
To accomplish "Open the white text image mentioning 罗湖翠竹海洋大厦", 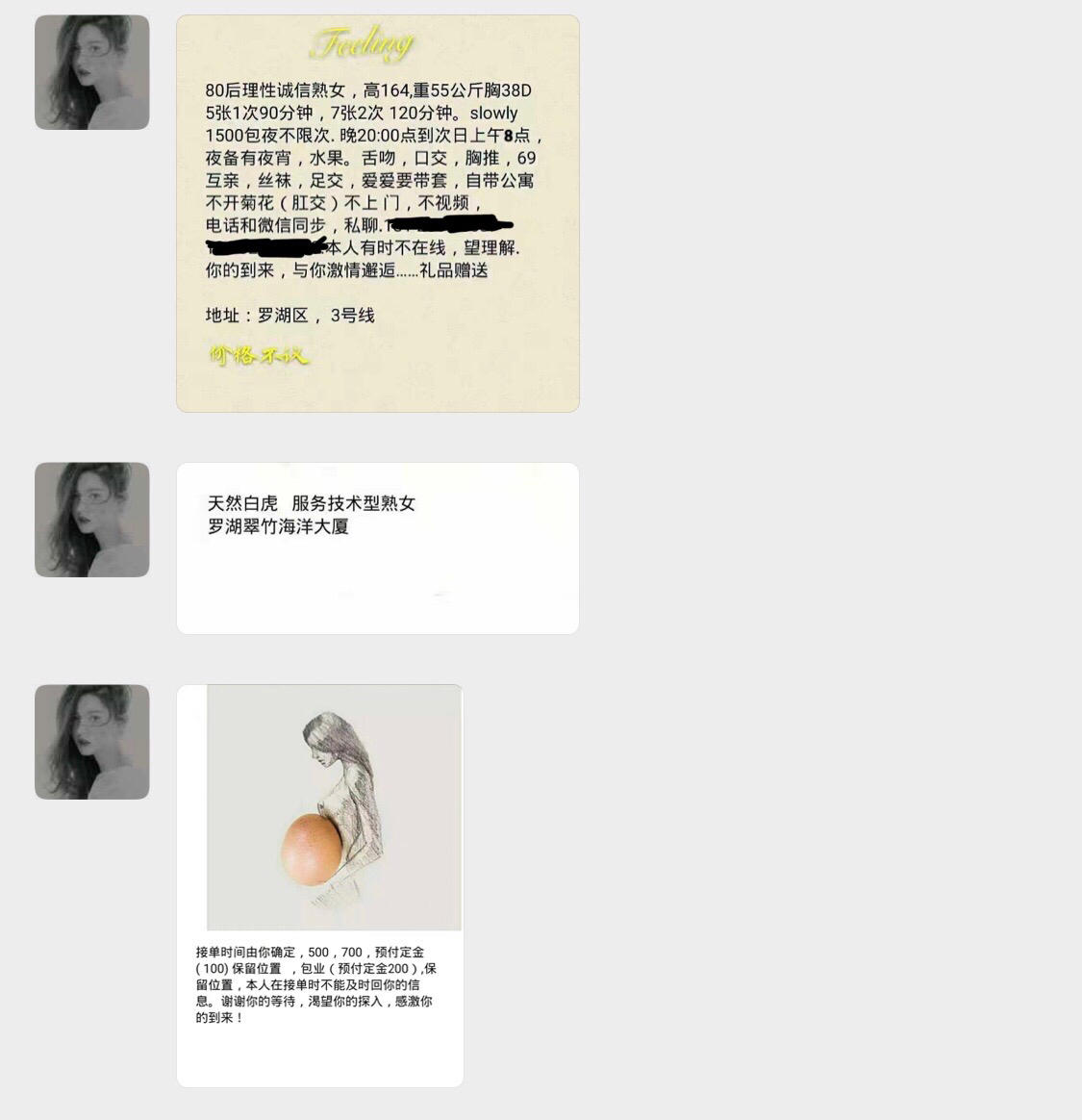I will (x=377, y=547).
